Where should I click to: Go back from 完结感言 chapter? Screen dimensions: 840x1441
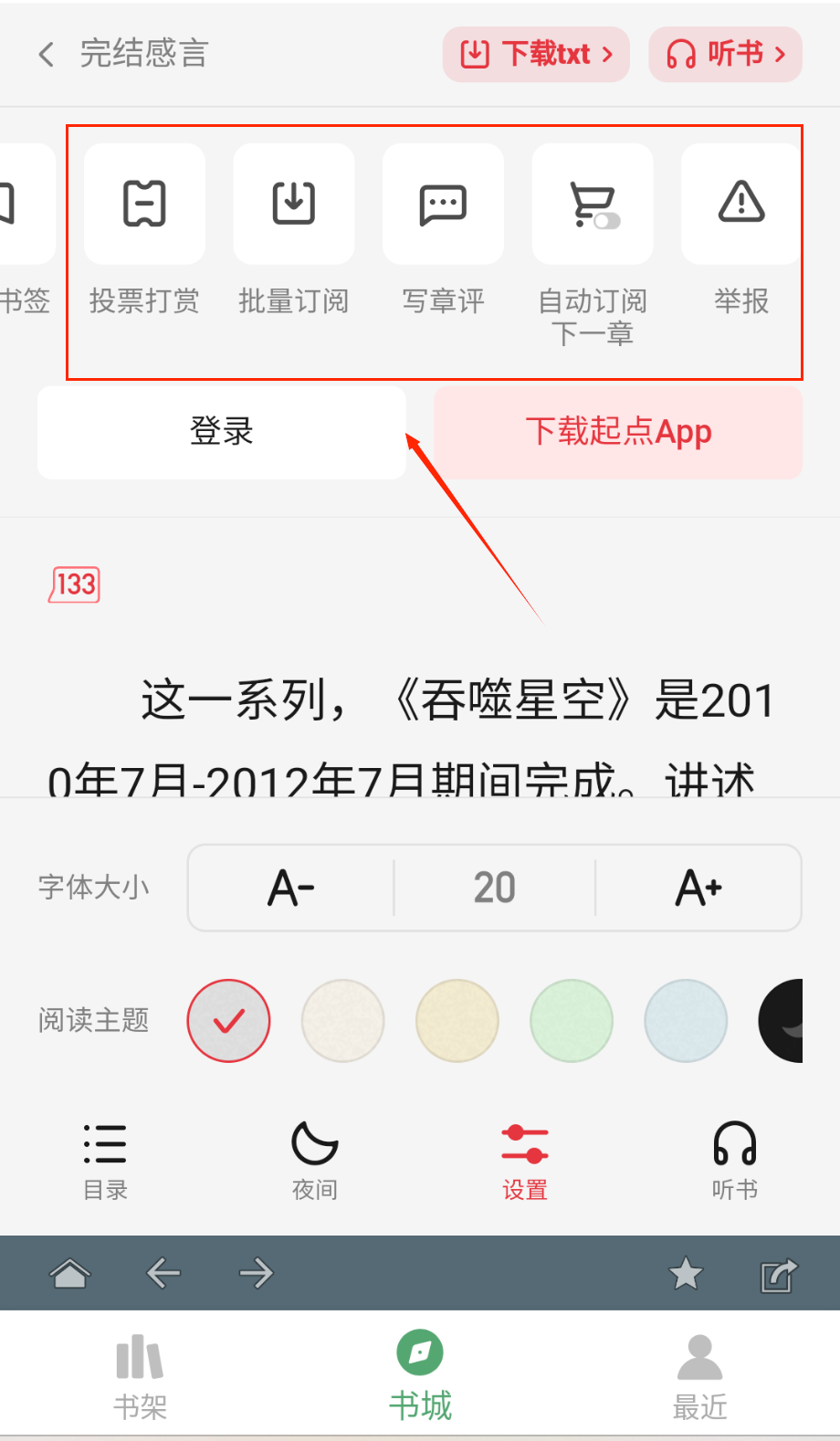(x=47, y=55)
